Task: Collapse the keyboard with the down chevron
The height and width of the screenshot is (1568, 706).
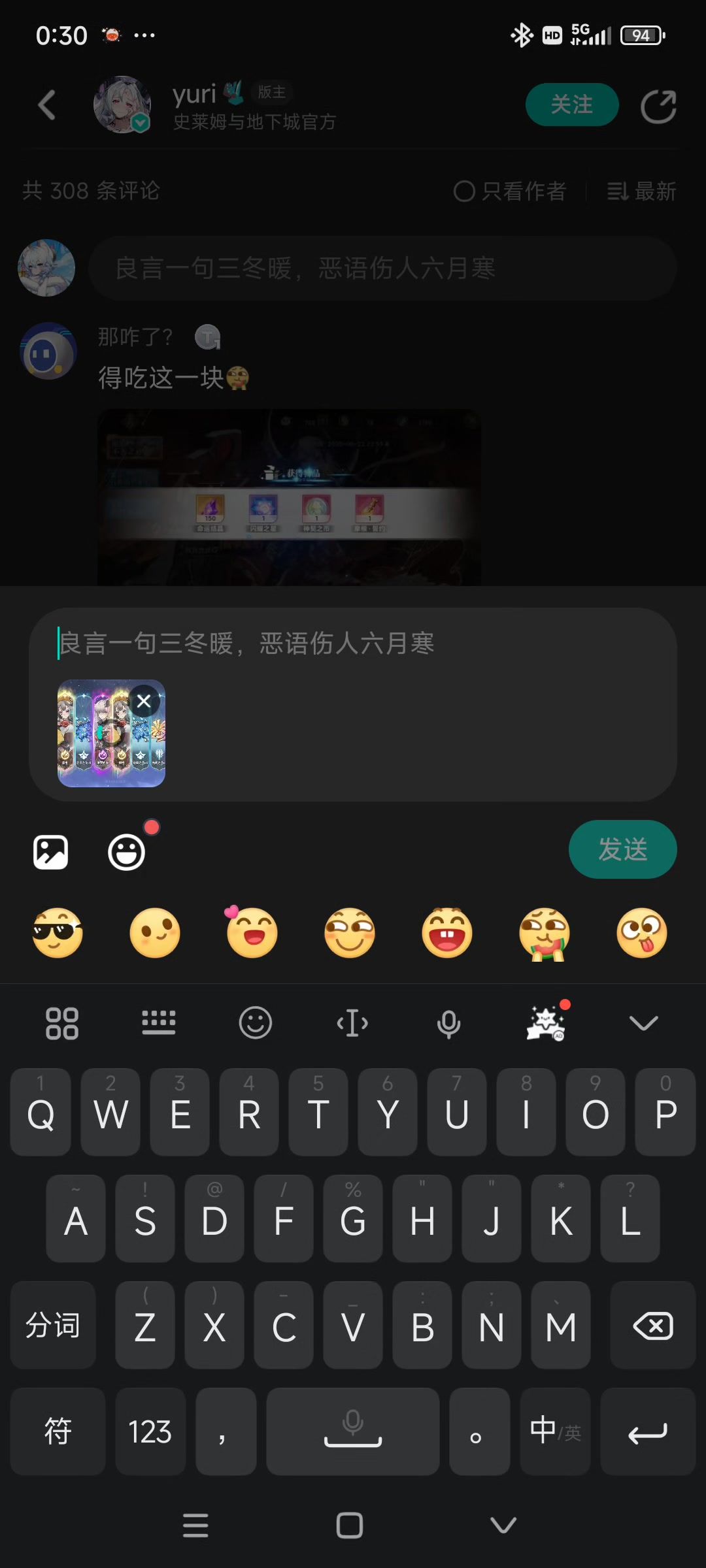Action: 643,1022
